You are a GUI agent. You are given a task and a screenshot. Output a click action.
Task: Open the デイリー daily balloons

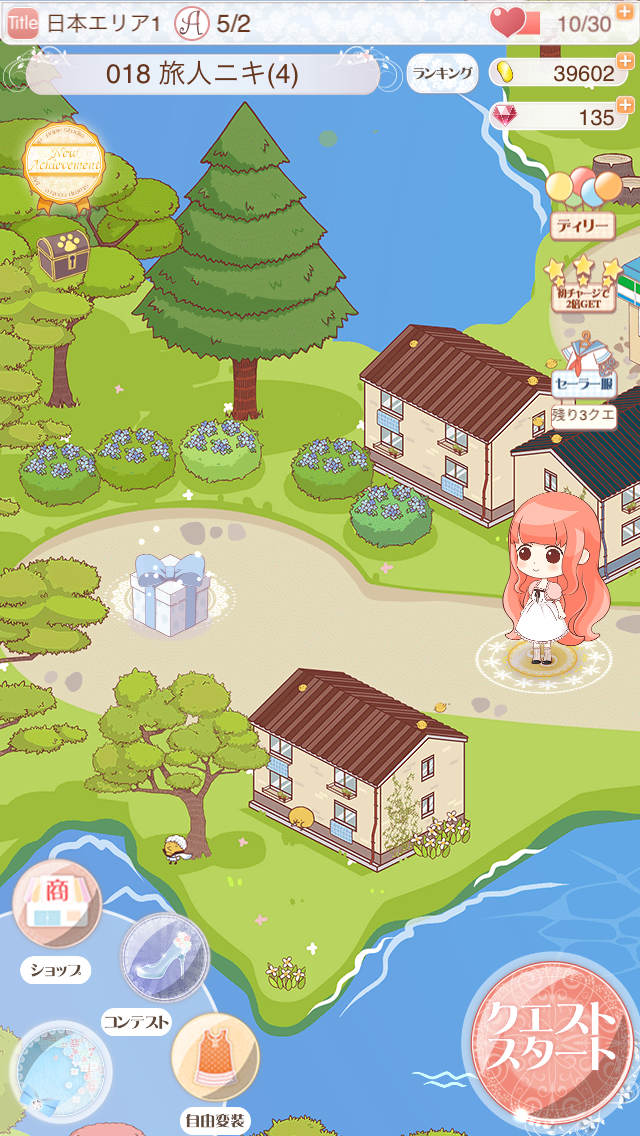click(583, 204)
